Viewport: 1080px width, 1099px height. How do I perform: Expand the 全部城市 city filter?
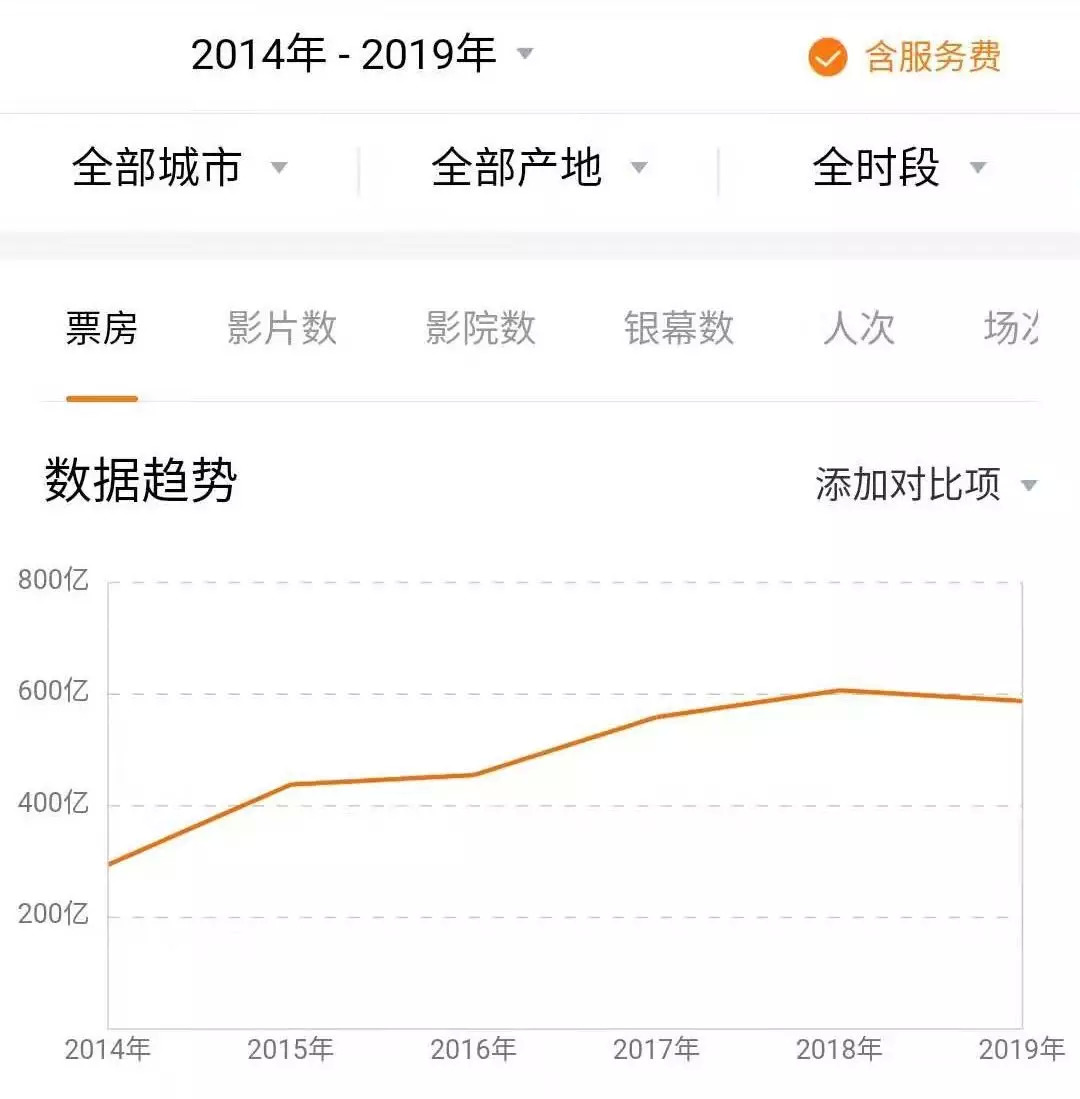click(x=180, y=167)
